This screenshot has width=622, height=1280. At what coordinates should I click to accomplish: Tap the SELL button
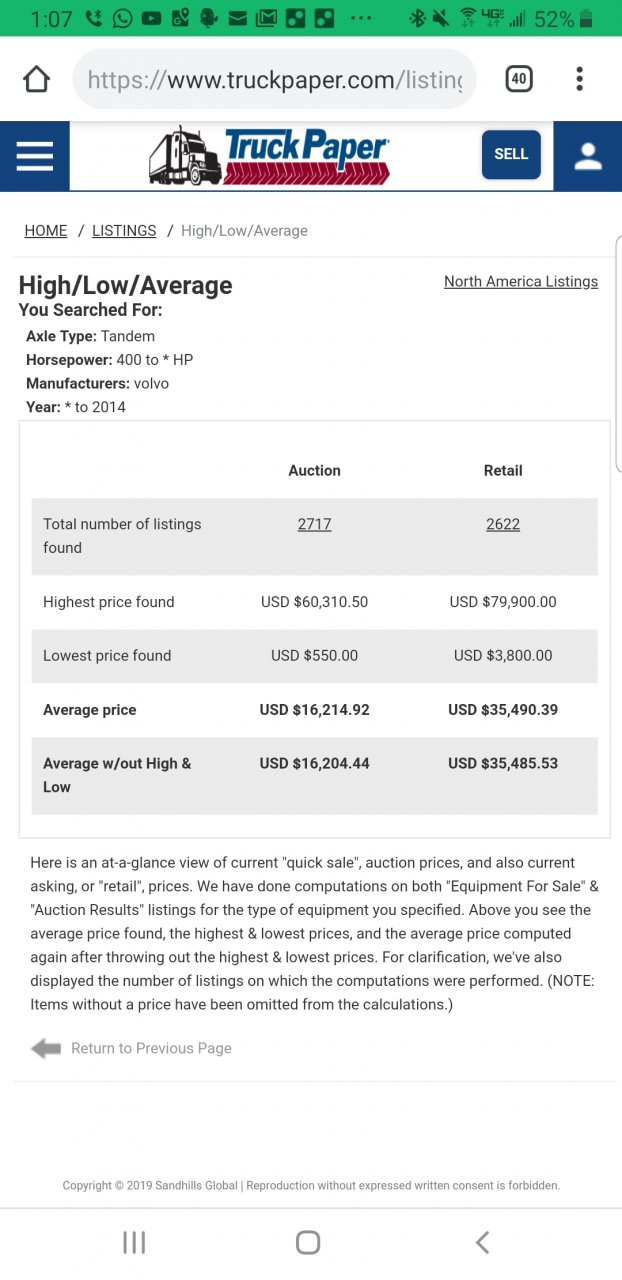(x=511, y=155)
